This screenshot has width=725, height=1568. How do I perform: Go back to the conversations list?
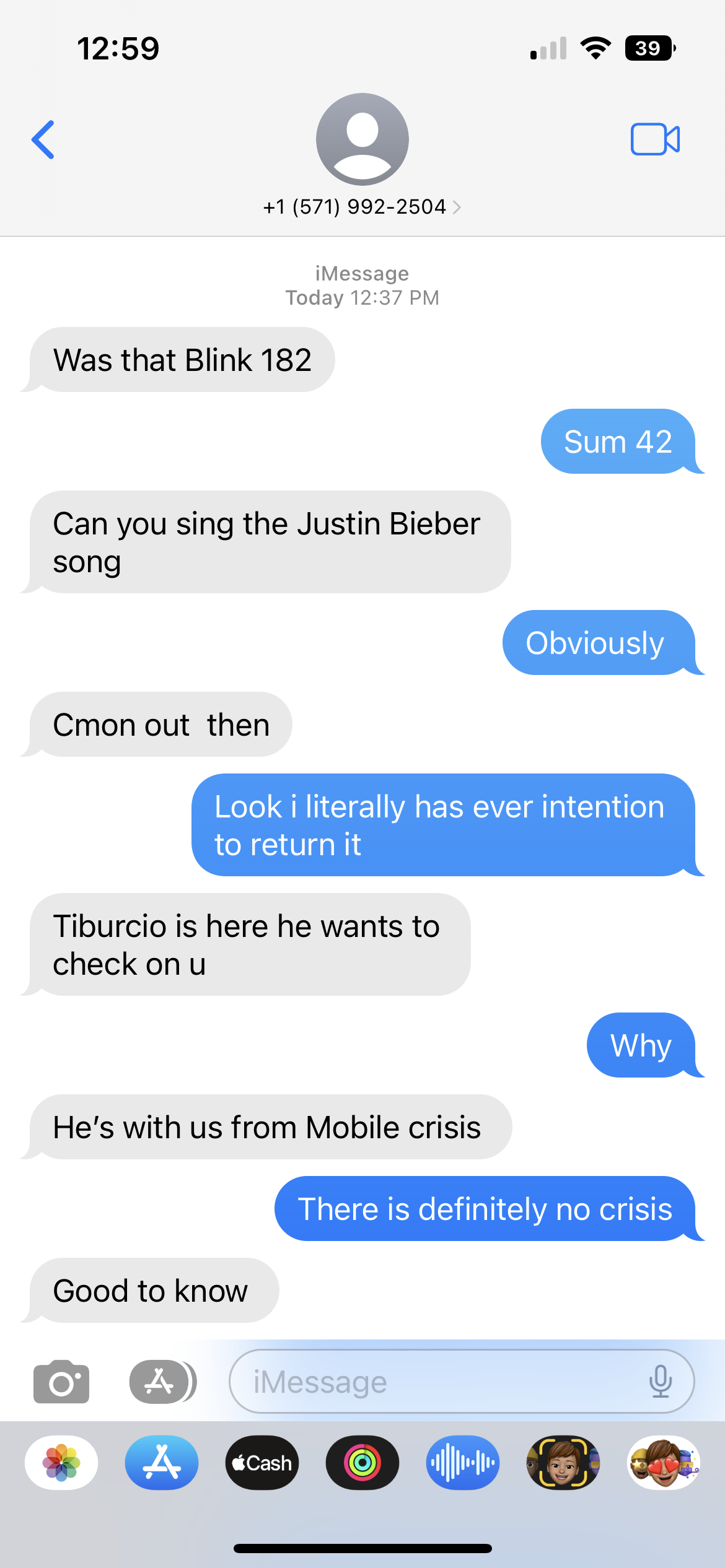coord(43,140)
